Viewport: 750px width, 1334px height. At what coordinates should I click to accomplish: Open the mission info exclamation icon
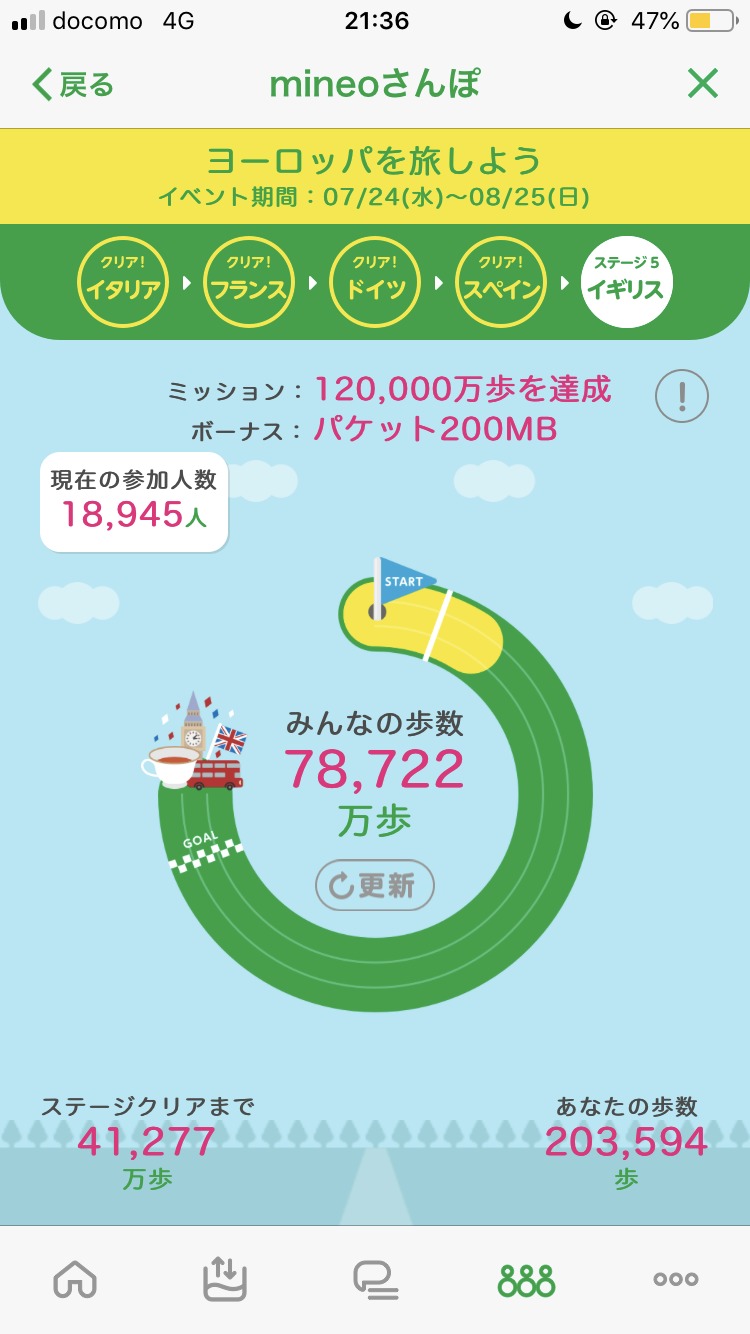tap(682, 397)
